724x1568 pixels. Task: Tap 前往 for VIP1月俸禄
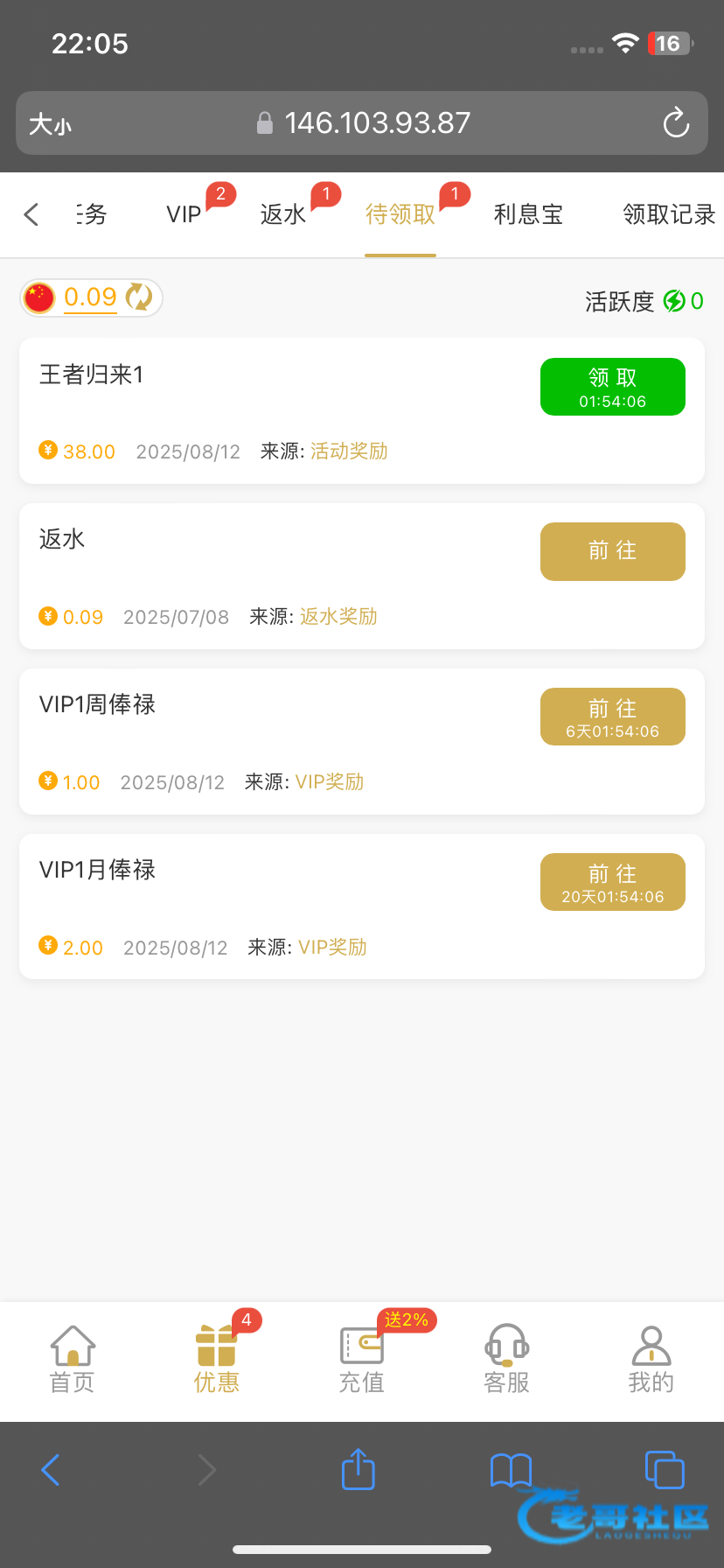point(612,882)
